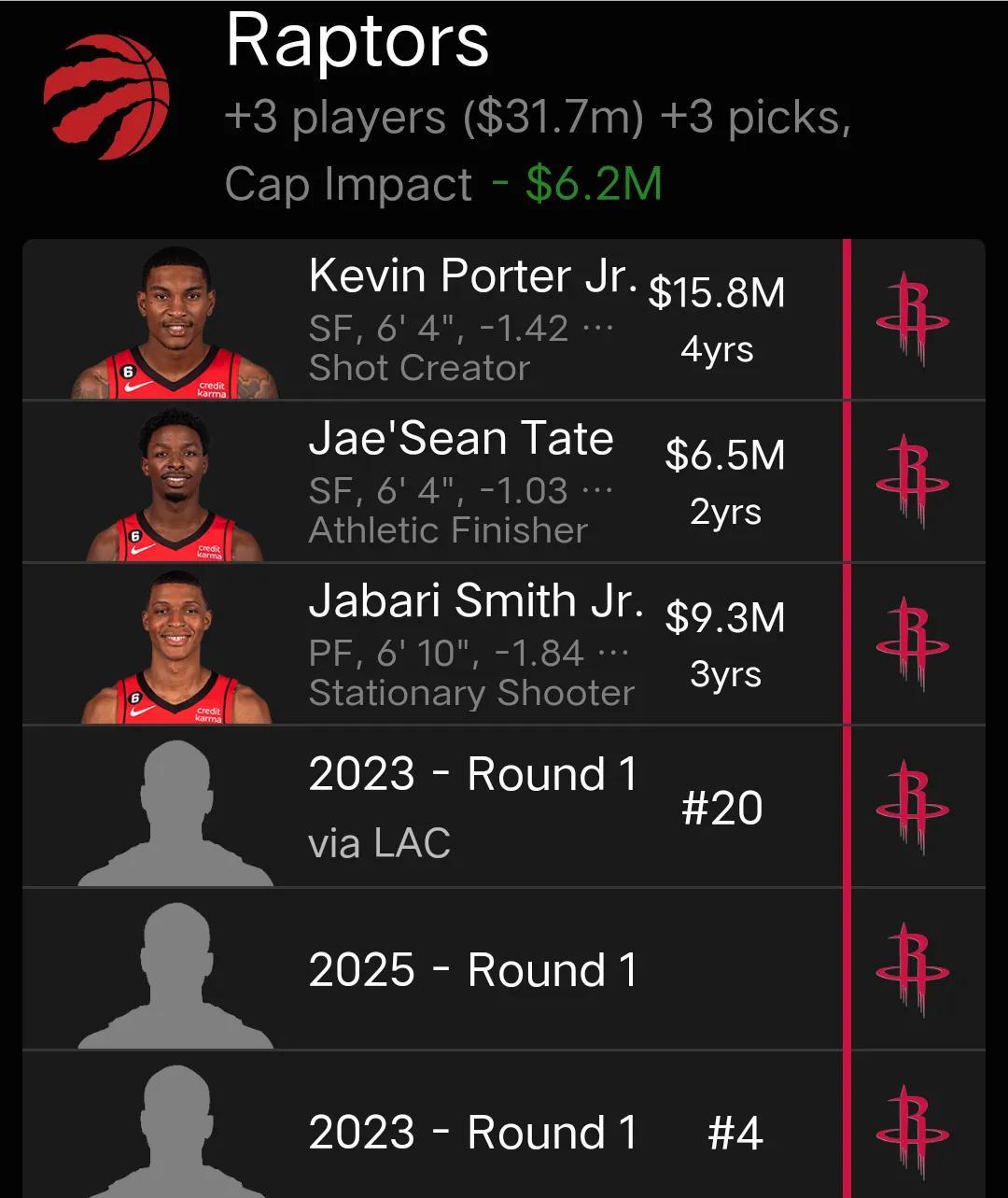Tap the 2023 Round 1 #4 pick
The image size is (1008, 1198).
pyautogui.click(x=472, y=1130)
